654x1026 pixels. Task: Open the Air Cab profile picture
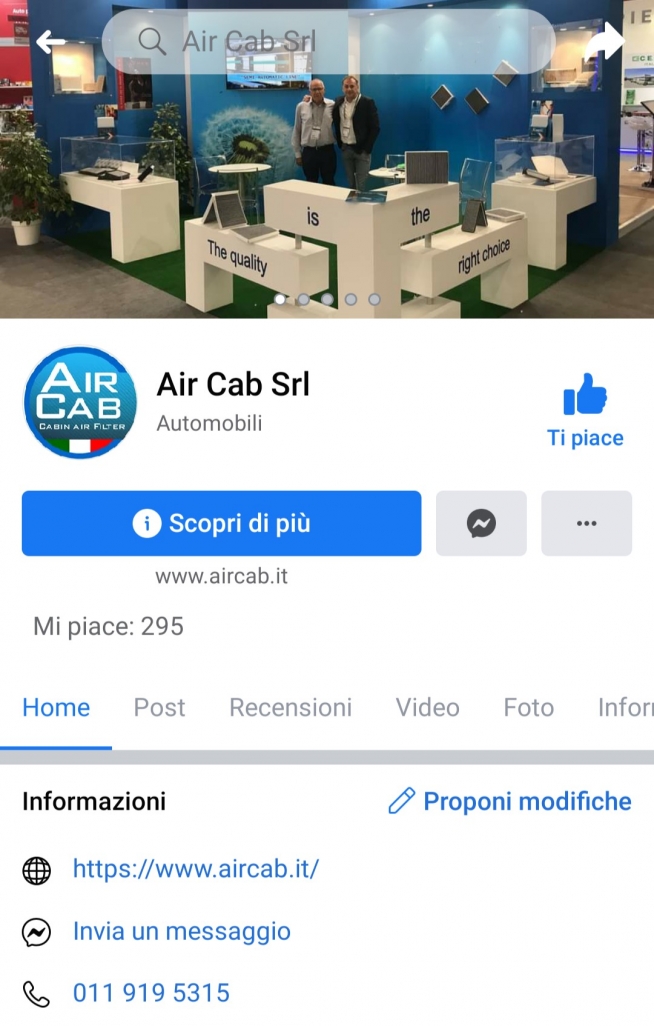click(x=80, y=403)
